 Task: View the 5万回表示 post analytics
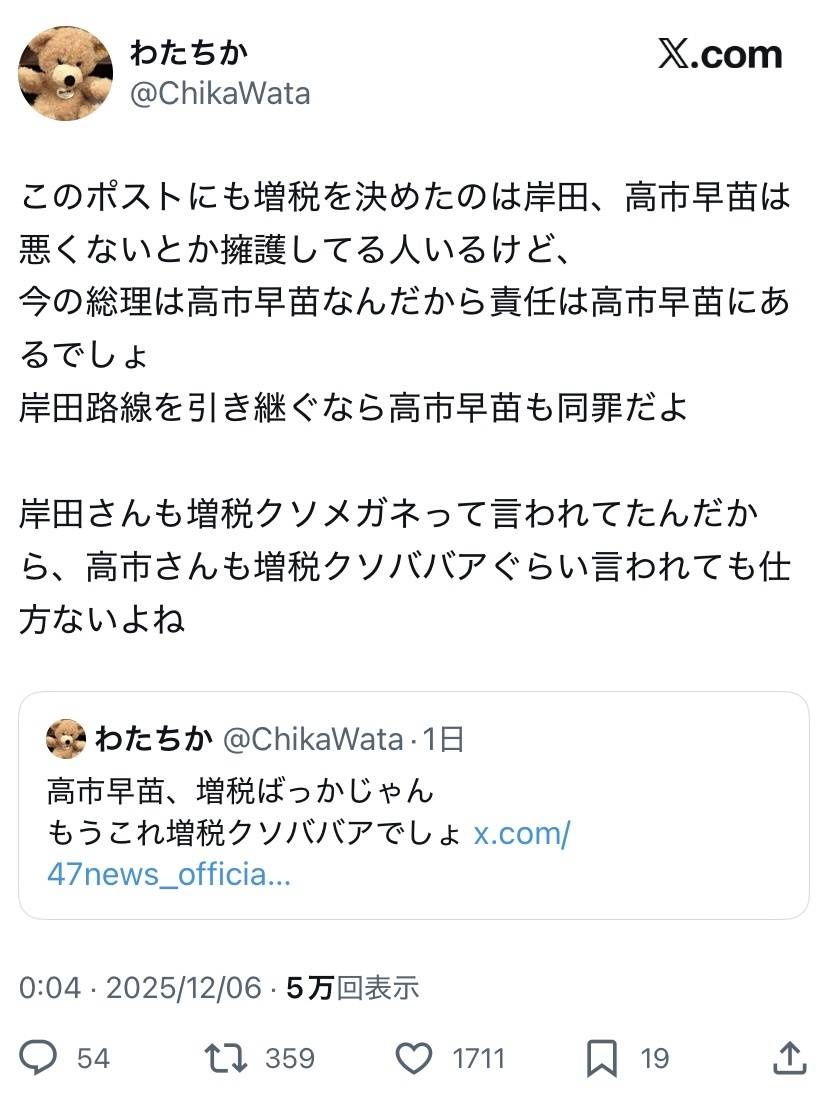[x=345, y=989]
